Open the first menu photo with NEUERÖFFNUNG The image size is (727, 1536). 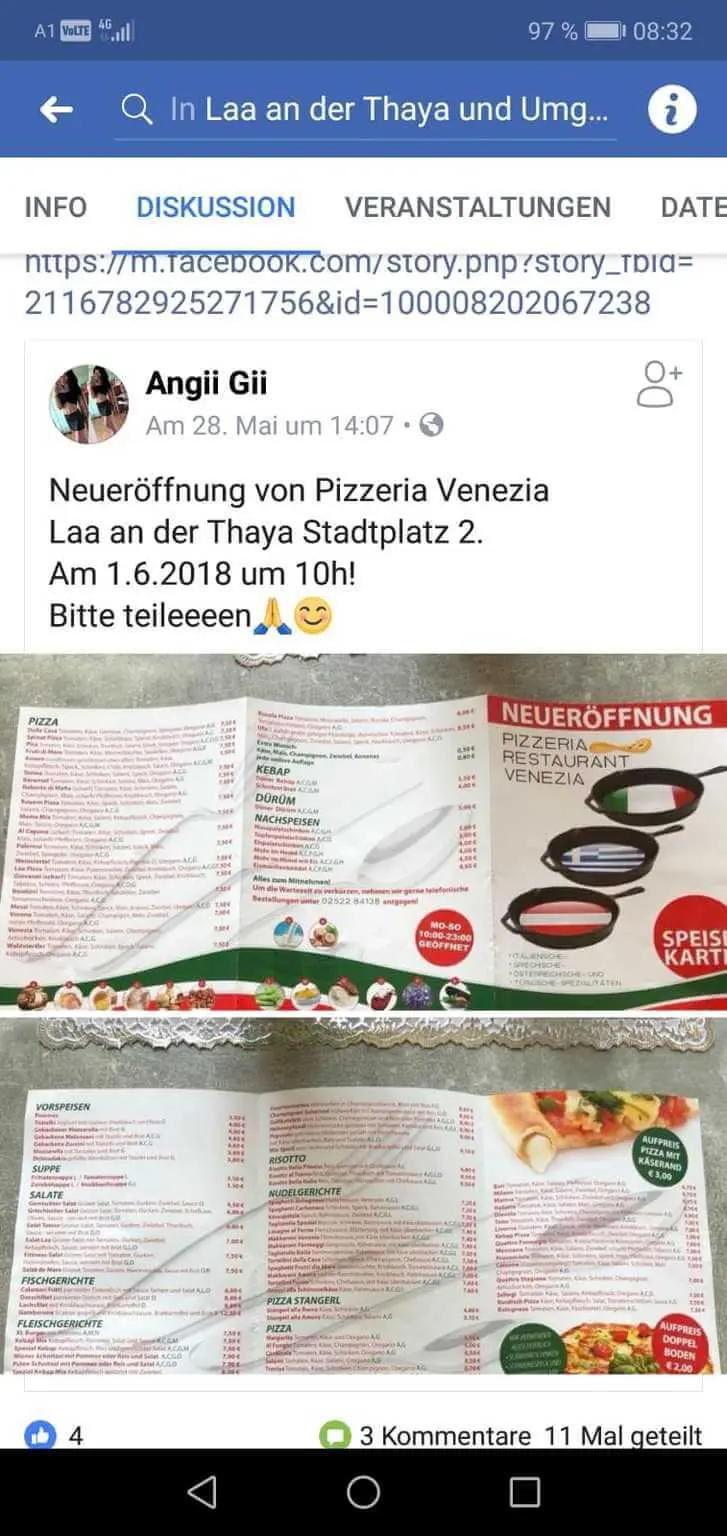[363, 830]
